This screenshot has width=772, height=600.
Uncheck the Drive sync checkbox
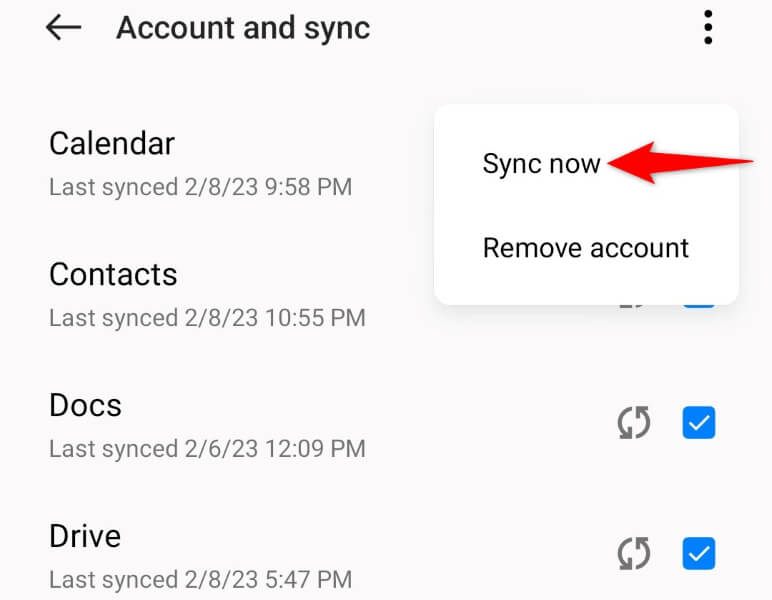tap(698, 553)
